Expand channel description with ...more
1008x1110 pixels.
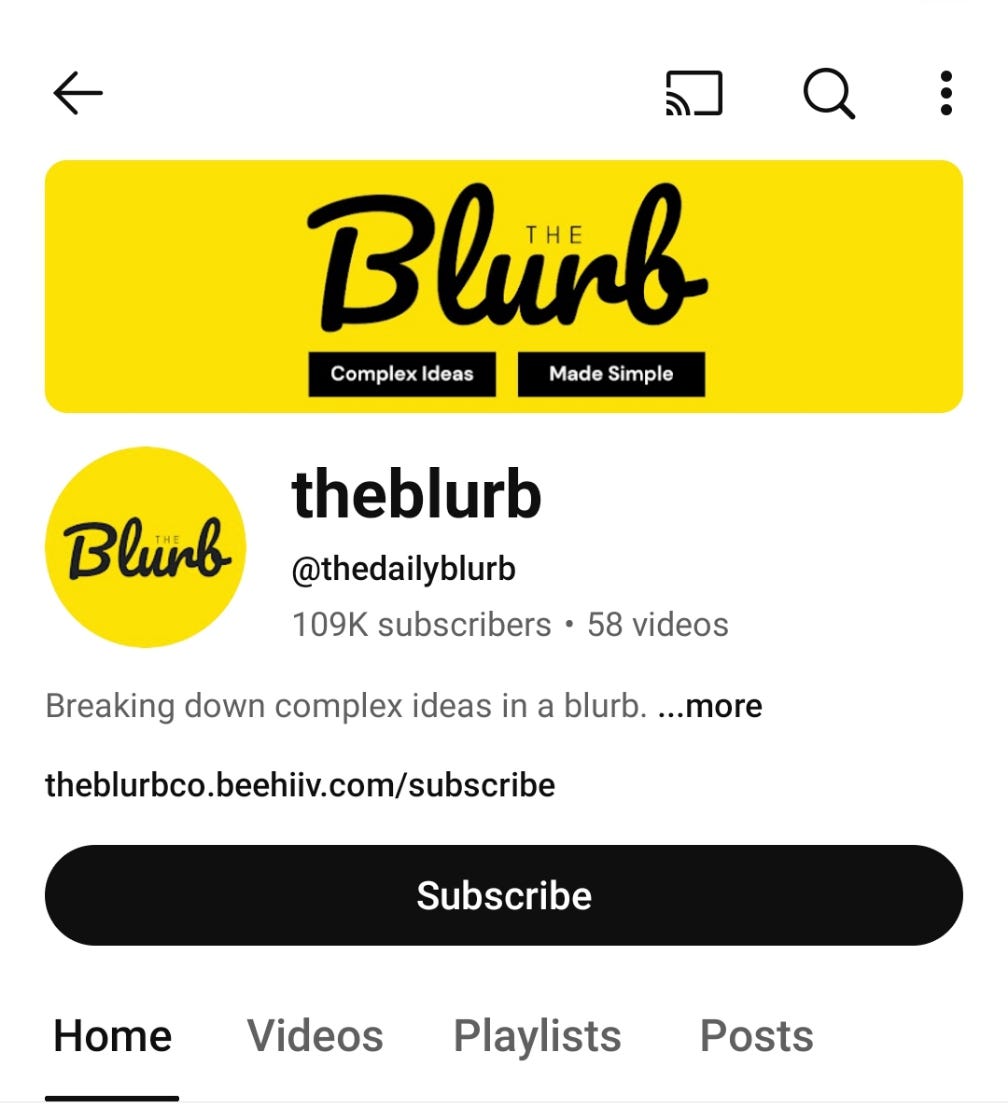point(710,706)
